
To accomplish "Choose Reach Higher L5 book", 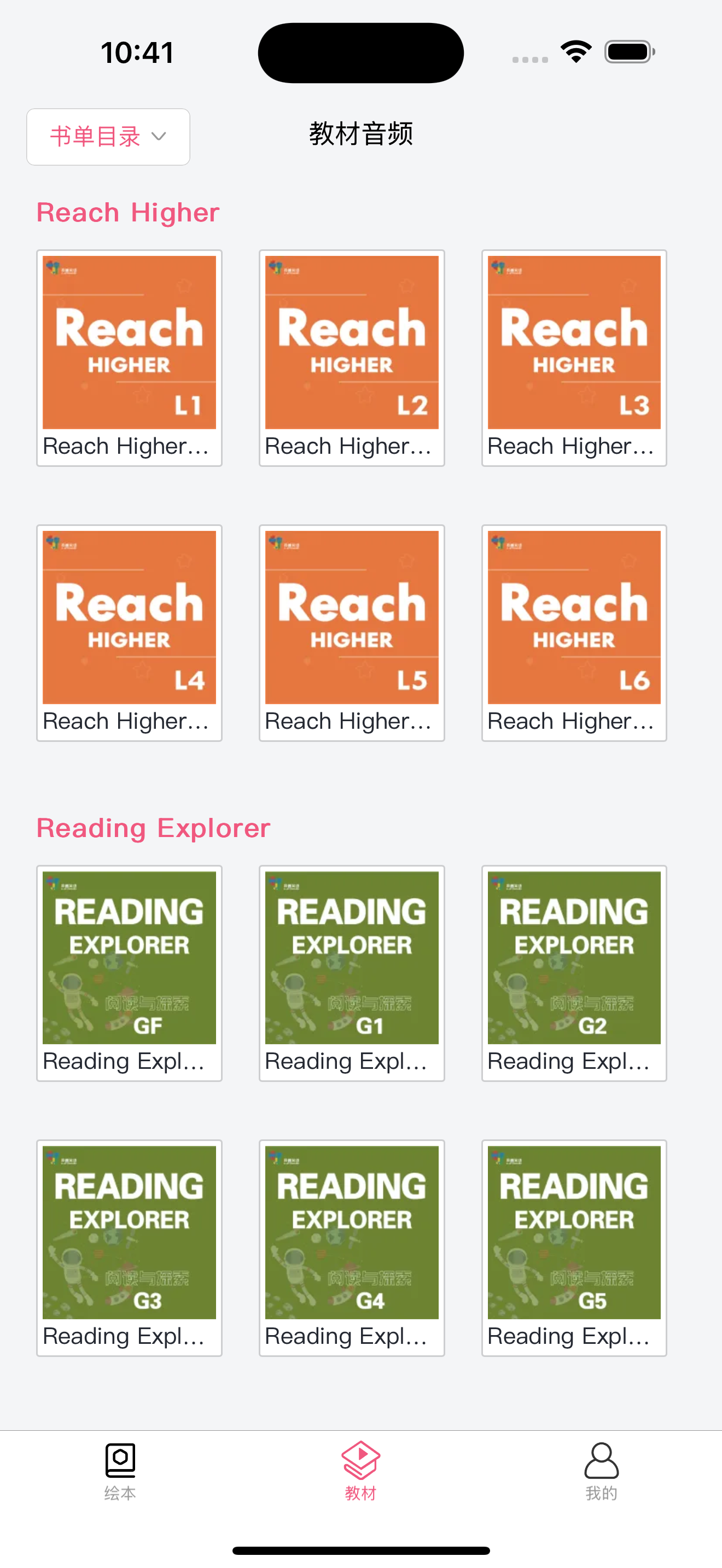I will 352,633.
